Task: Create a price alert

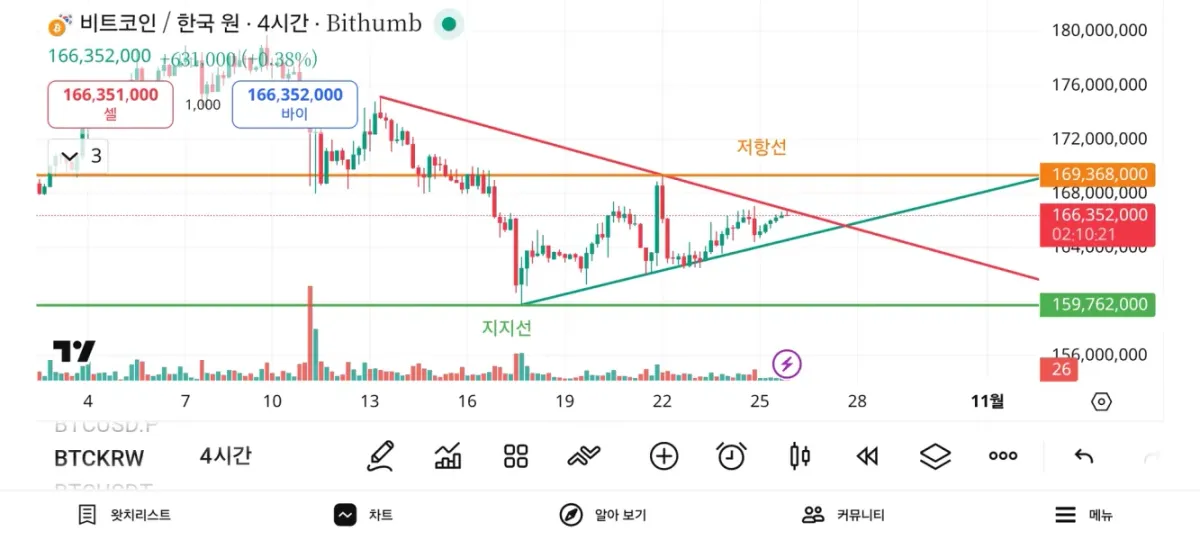Action: [732, 456]
